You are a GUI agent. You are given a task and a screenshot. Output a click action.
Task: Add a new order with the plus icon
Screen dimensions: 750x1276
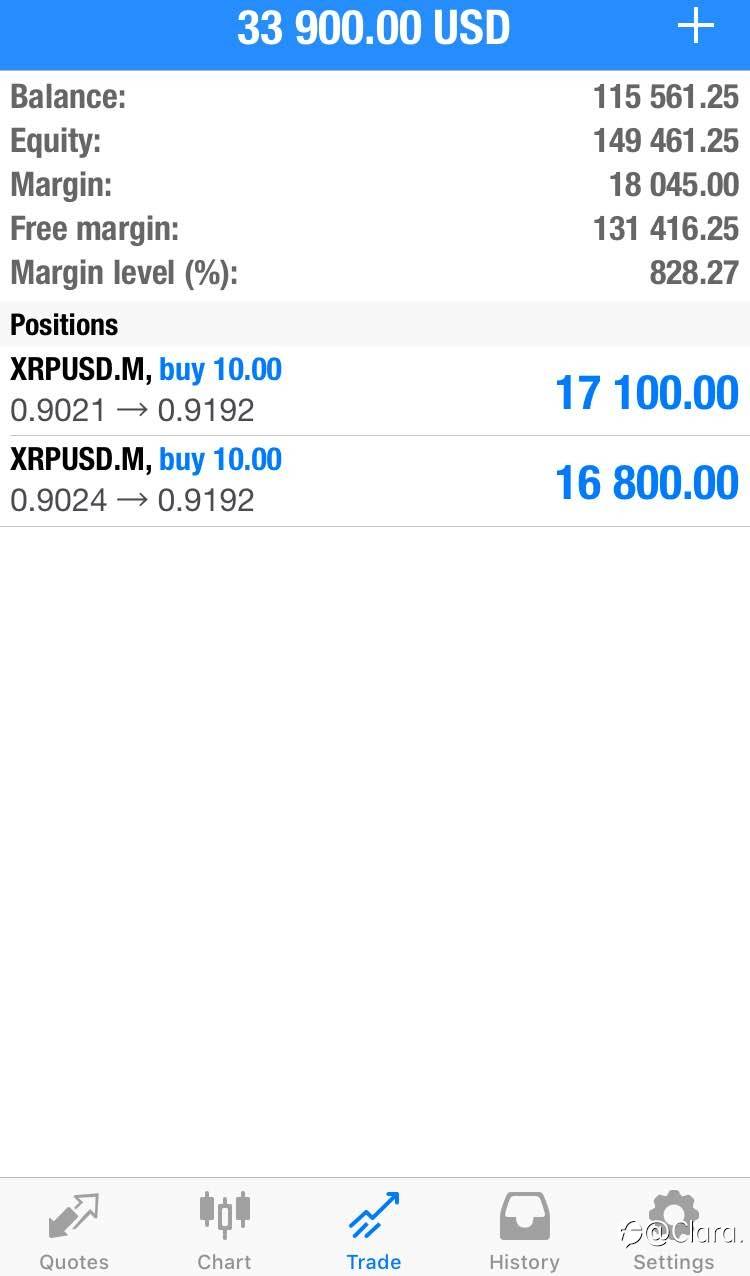coord(695,28)
